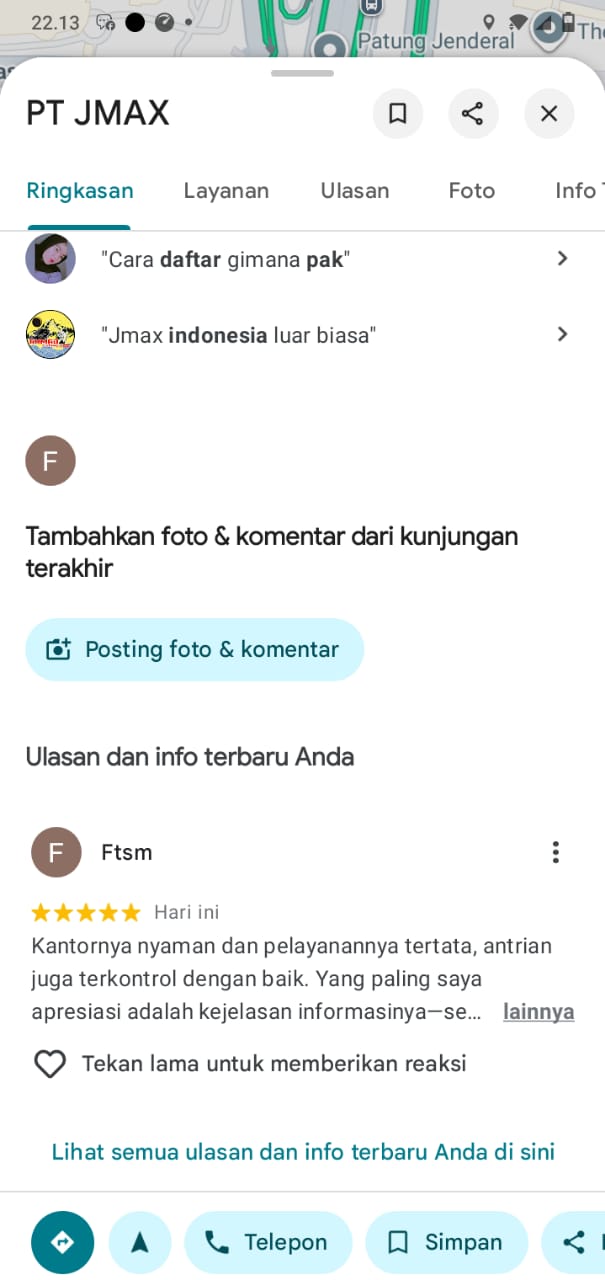Close the PT JMAX place sheet
Screen dimensions: 605x1280
click(549, 114)
